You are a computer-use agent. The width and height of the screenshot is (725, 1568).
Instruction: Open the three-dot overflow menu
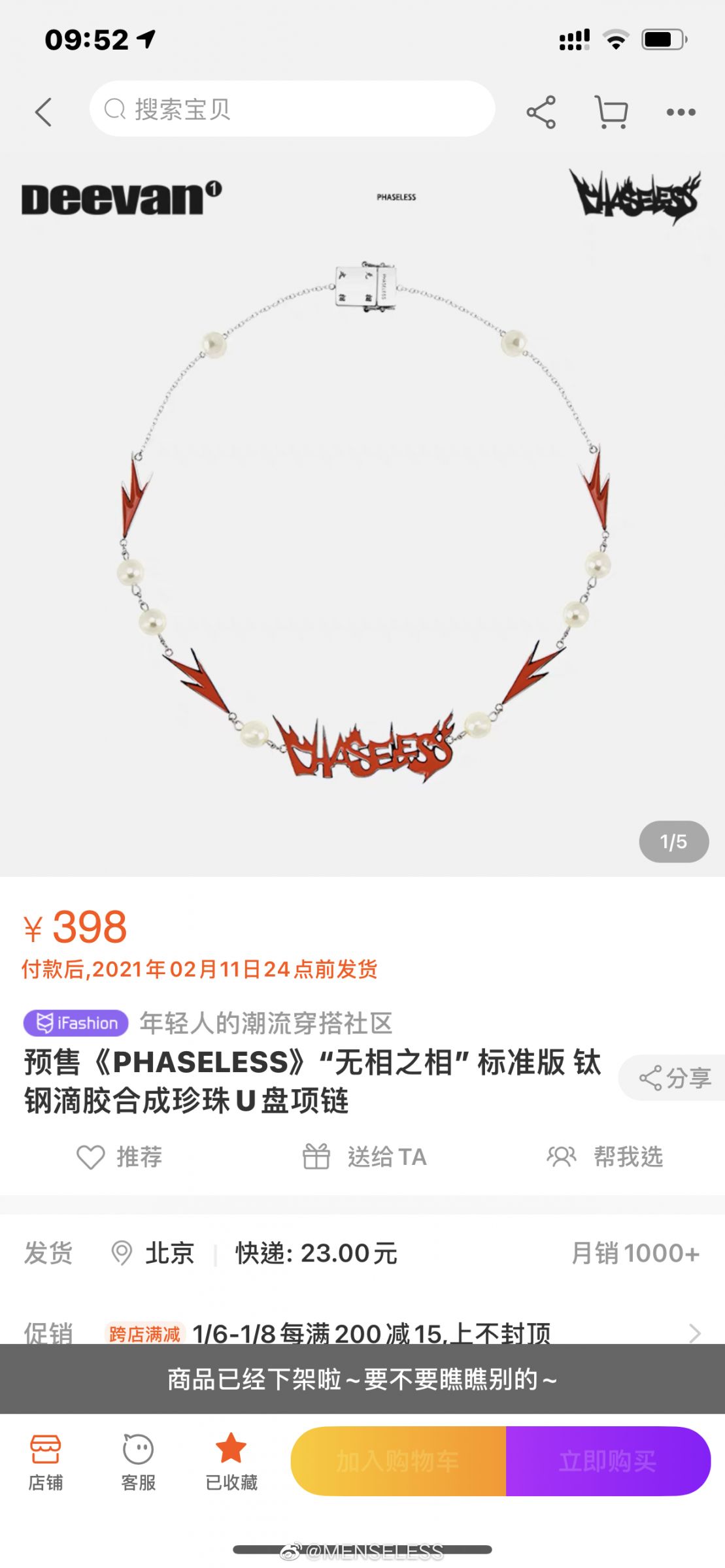click(x=681, y=112)
